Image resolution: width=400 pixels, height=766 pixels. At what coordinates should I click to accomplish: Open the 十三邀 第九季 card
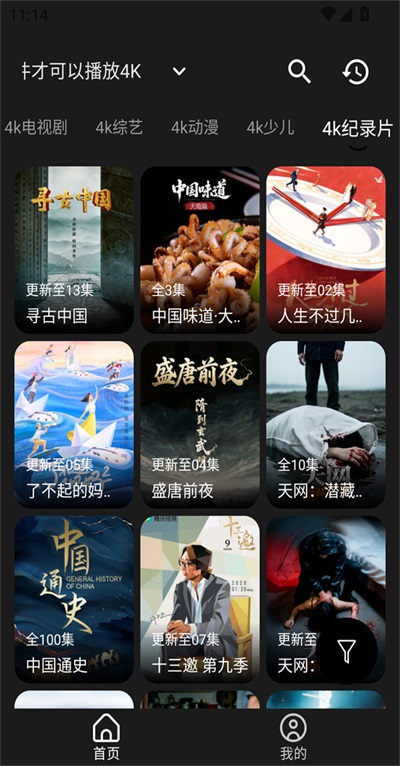coord(200,599)
